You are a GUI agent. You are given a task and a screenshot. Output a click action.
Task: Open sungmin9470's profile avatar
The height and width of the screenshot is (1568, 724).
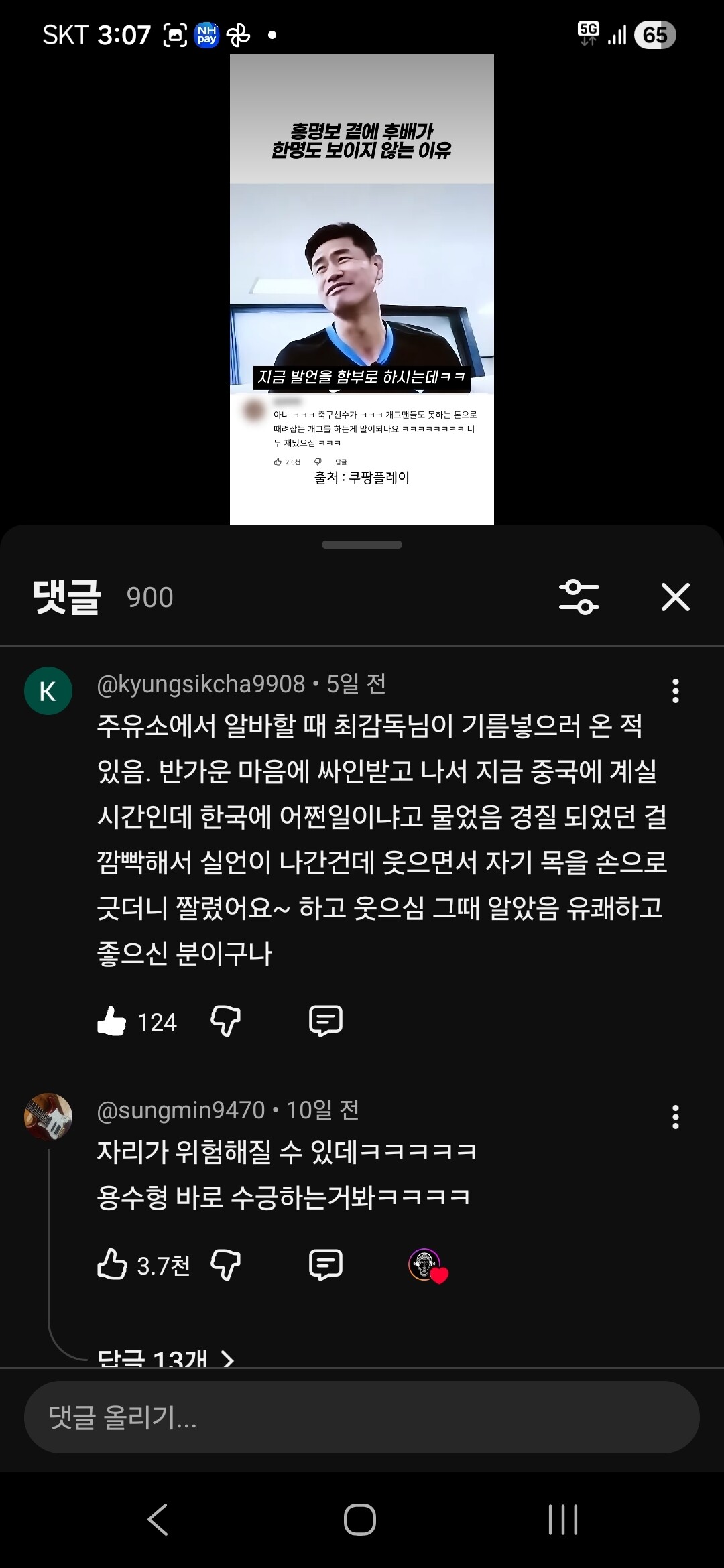(x=48, y=1117)
